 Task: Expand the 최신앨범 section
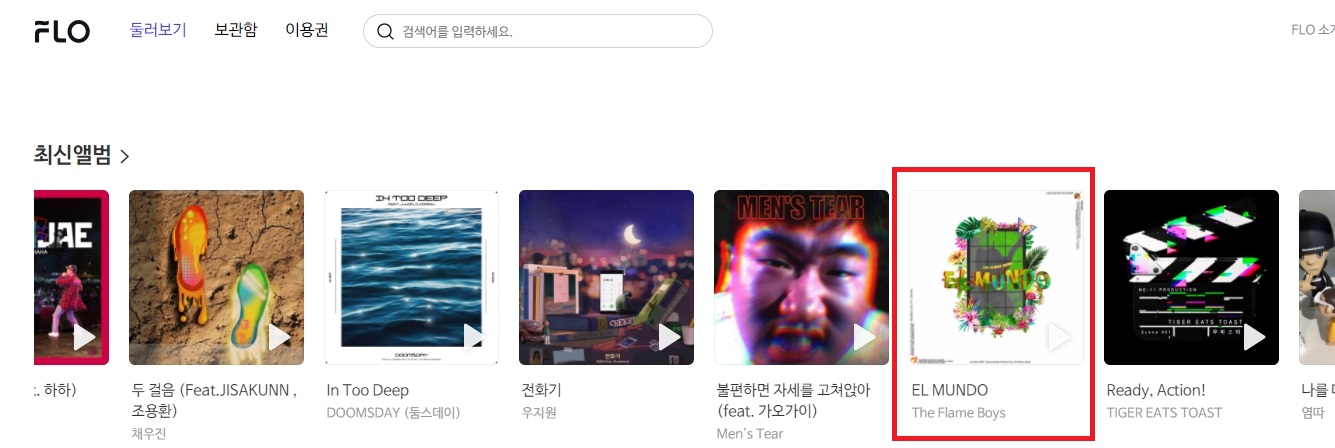(82, 156)
